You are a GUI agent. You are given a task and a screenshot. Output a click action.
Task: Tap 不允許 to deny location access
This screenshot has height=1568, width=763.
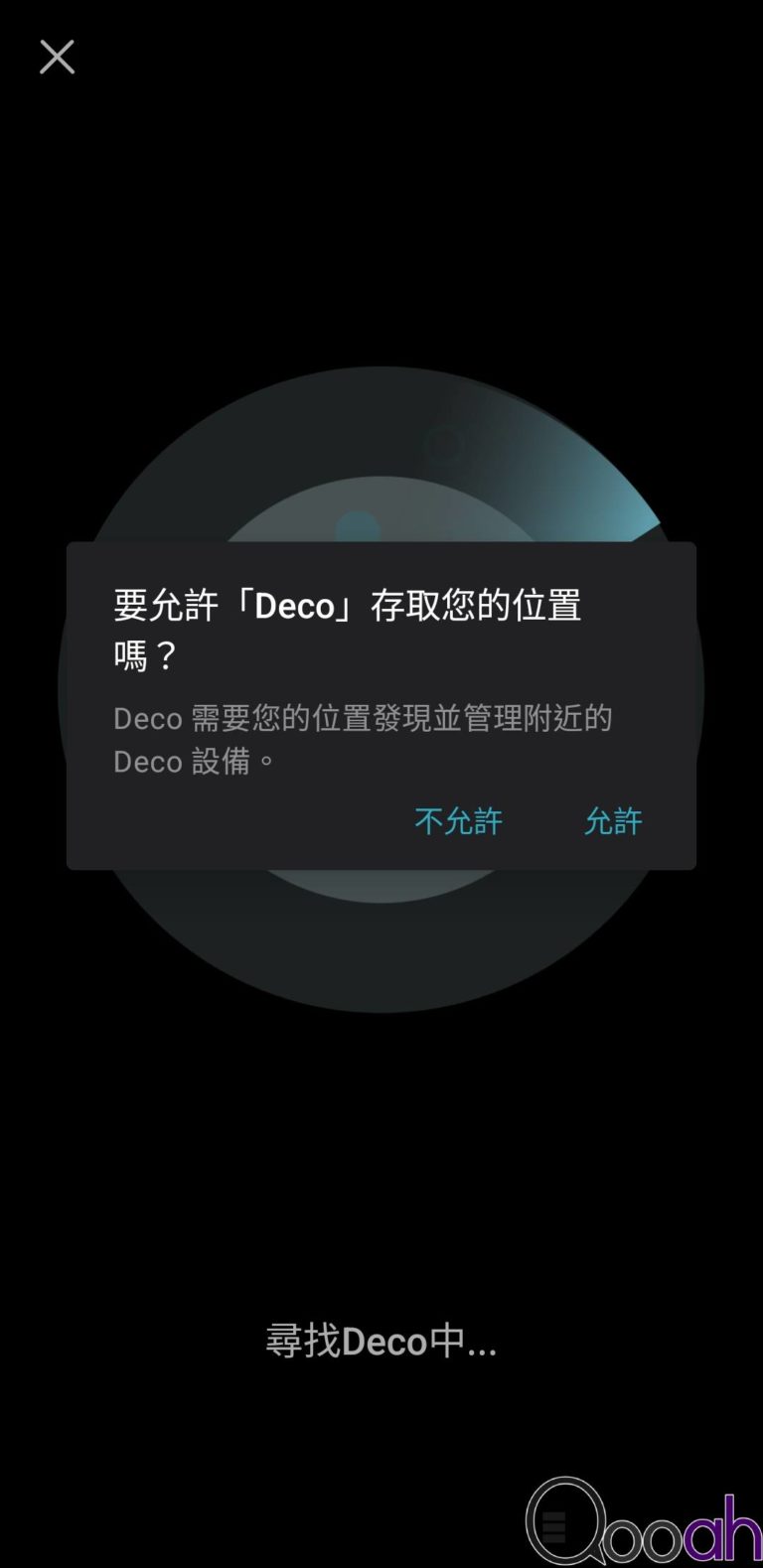click(458, 821)
